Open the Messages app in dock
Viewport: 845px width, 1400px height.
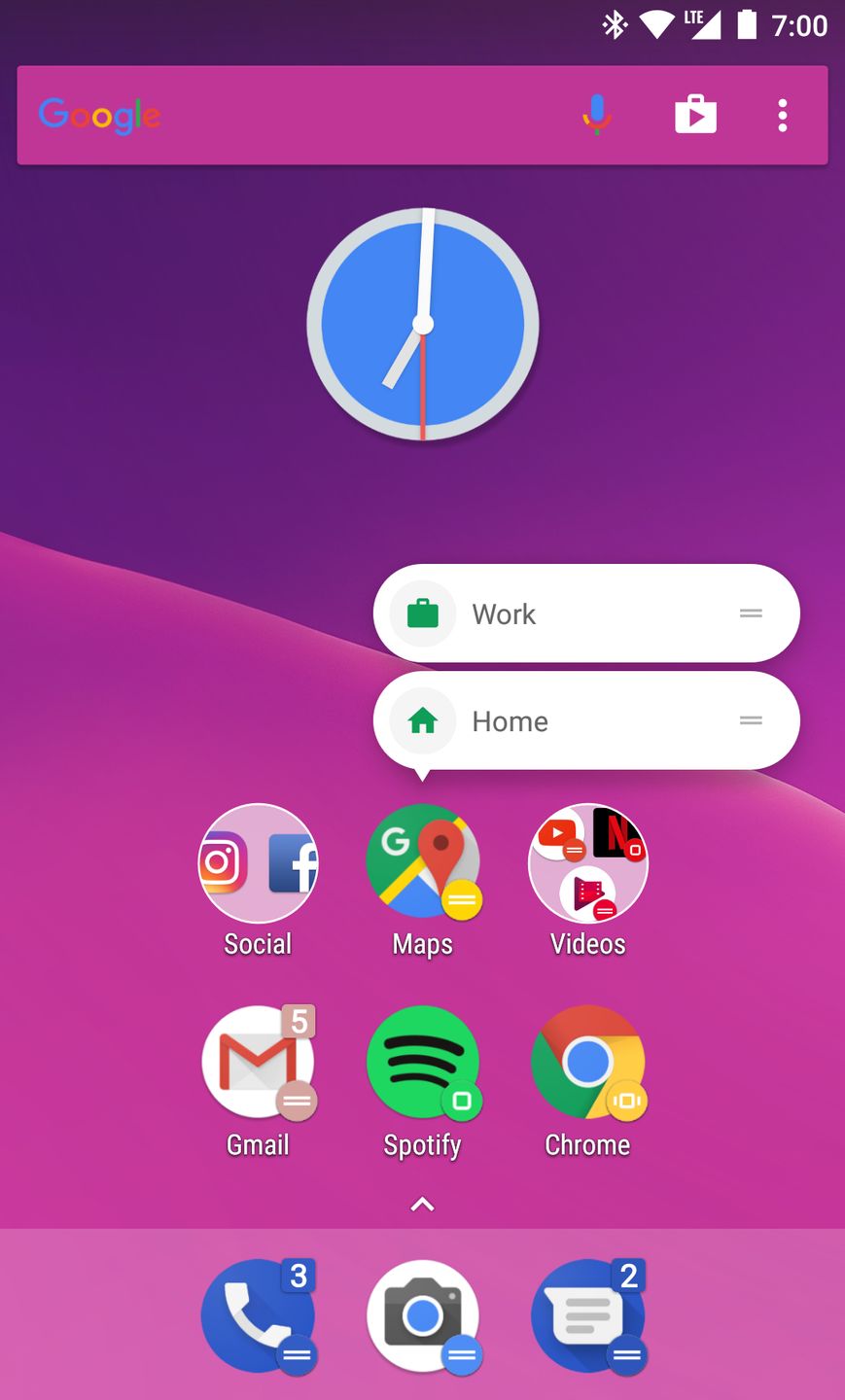[587, 1315]
